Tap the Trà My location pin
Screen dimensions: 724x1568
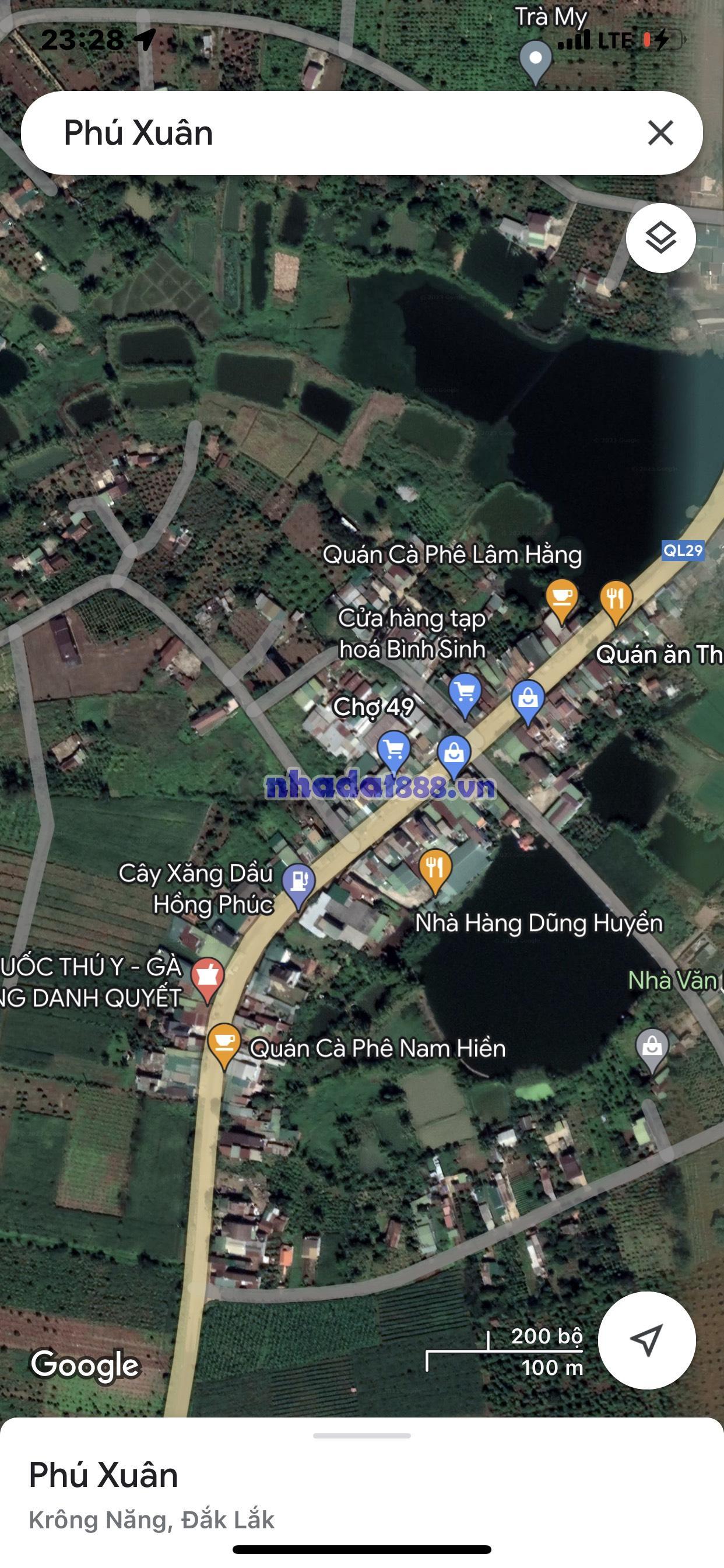(535, 60)
